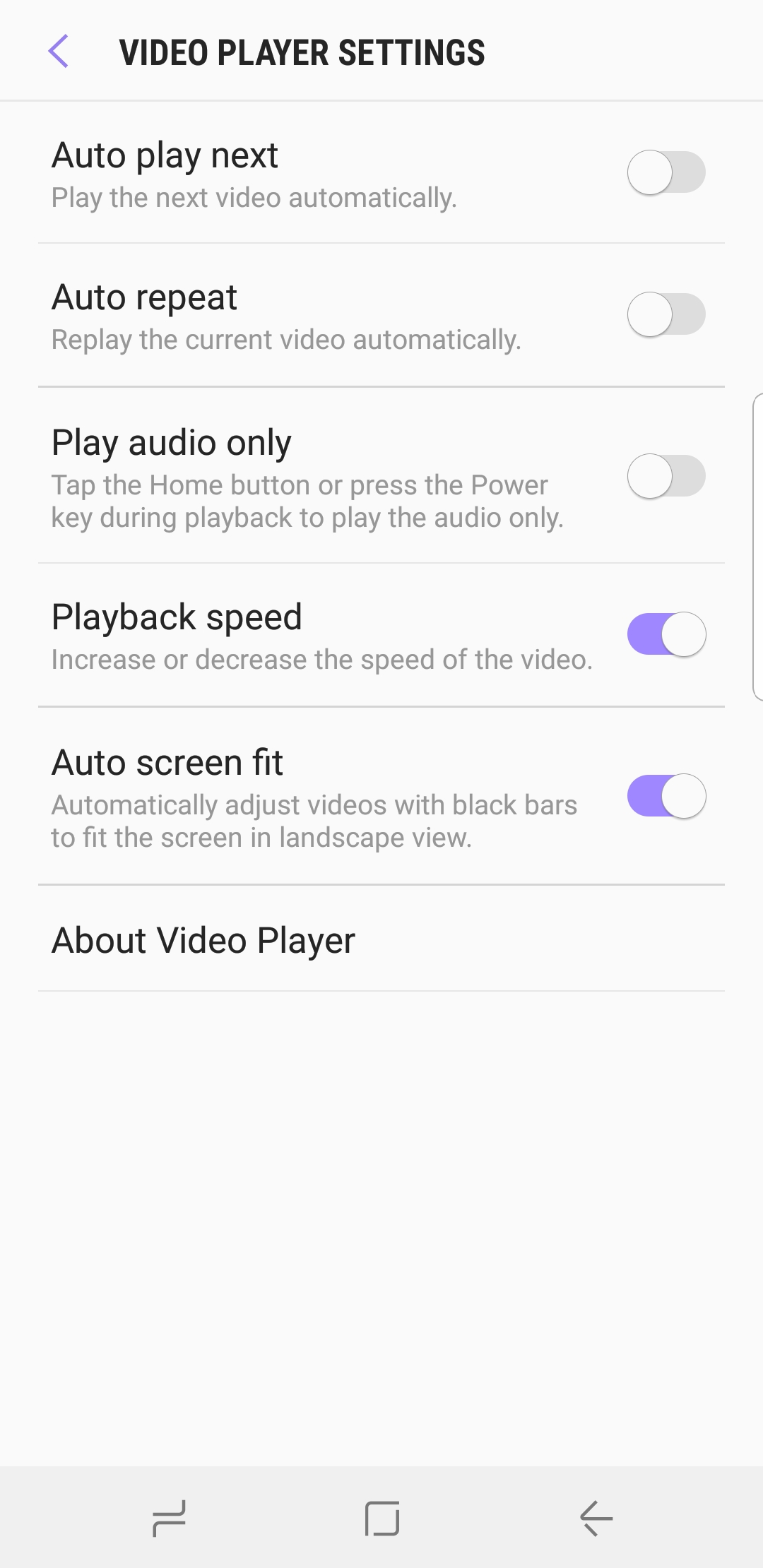Tap the Play the next video description text
The height and width of the screenshot is (1568, 763).
pyautogui.click(x=254, y=198)
